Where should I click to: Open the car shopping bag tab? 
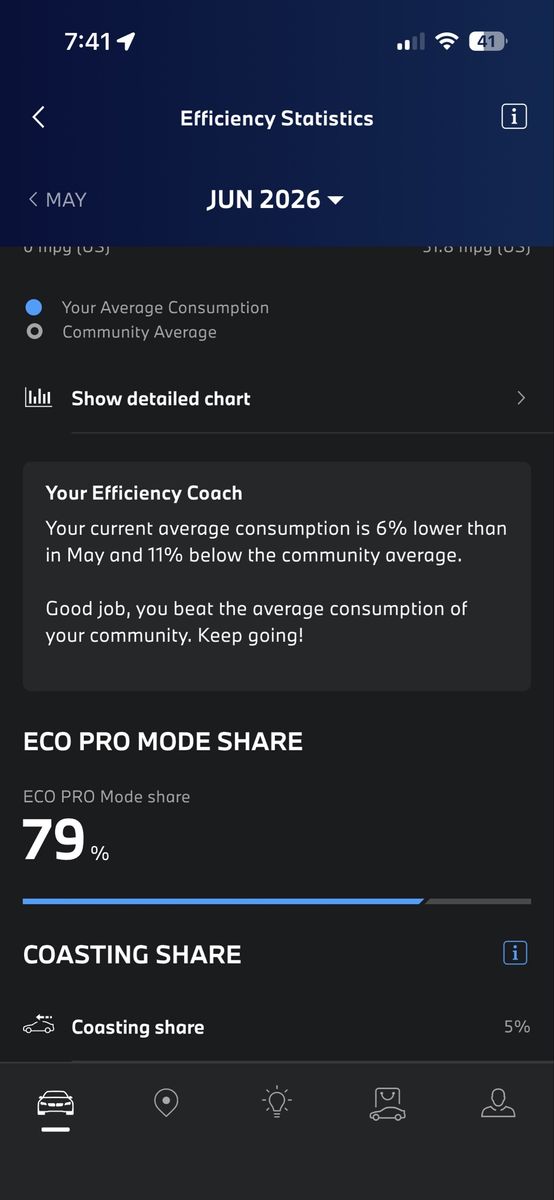click(x=387, y=1103)
